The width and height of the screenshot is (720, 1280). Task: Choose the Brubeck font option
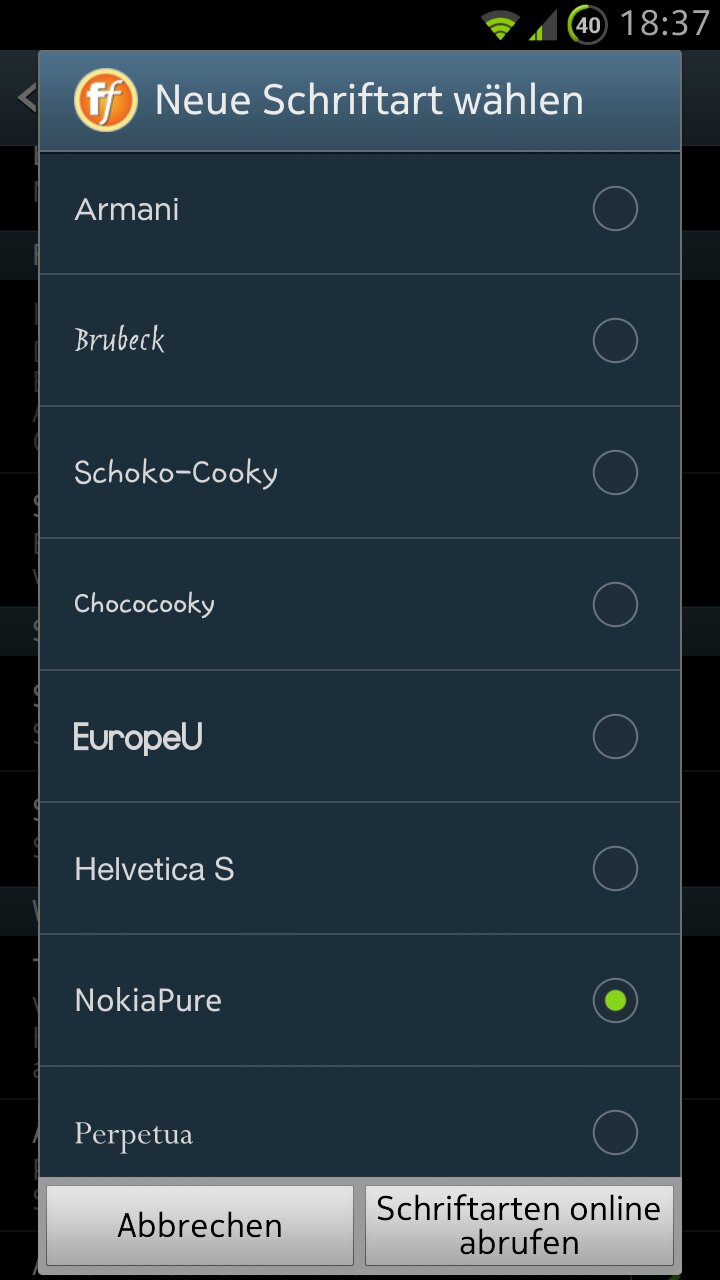coord(360,340)
